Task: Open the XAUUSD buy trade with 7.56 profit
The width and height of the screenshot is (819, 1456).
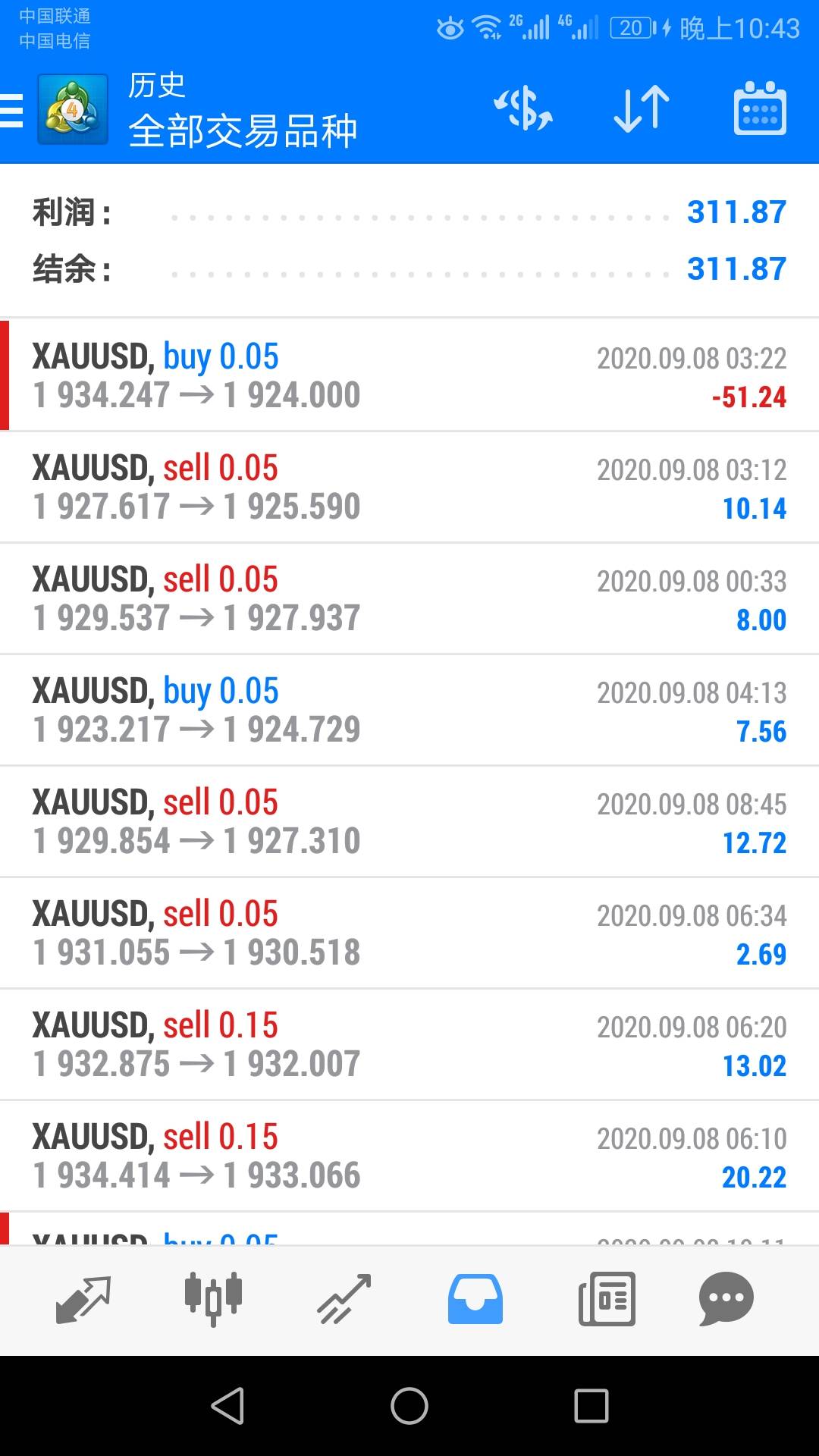Action: click(409, 710)
